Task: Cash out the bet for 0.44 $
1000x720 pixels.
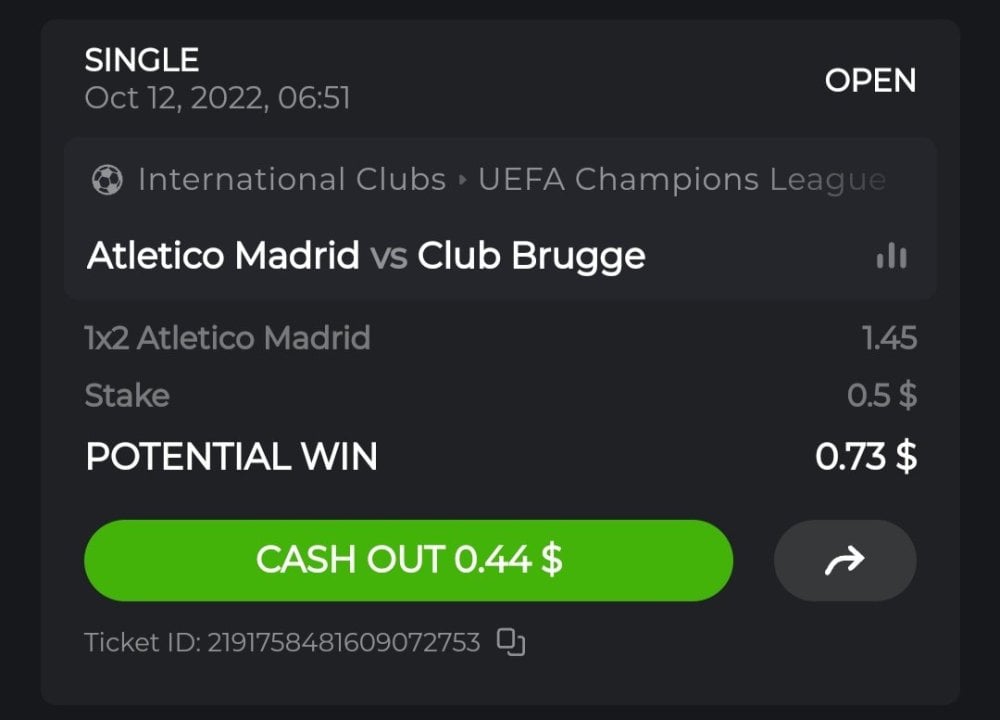Action: click(408, 560)
